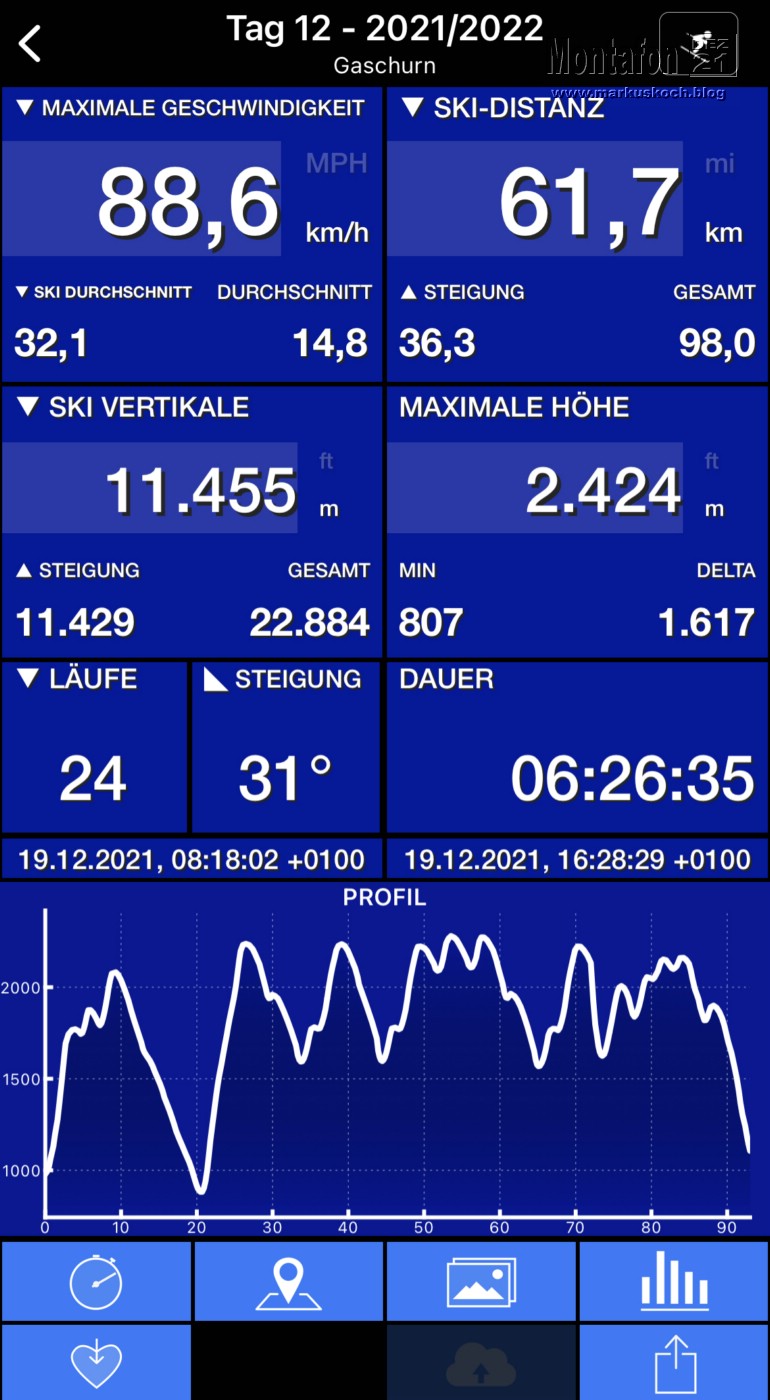
Task: Switch maximum altitude unit to ft
Action: pyautogui.click(x=712, y=461)
